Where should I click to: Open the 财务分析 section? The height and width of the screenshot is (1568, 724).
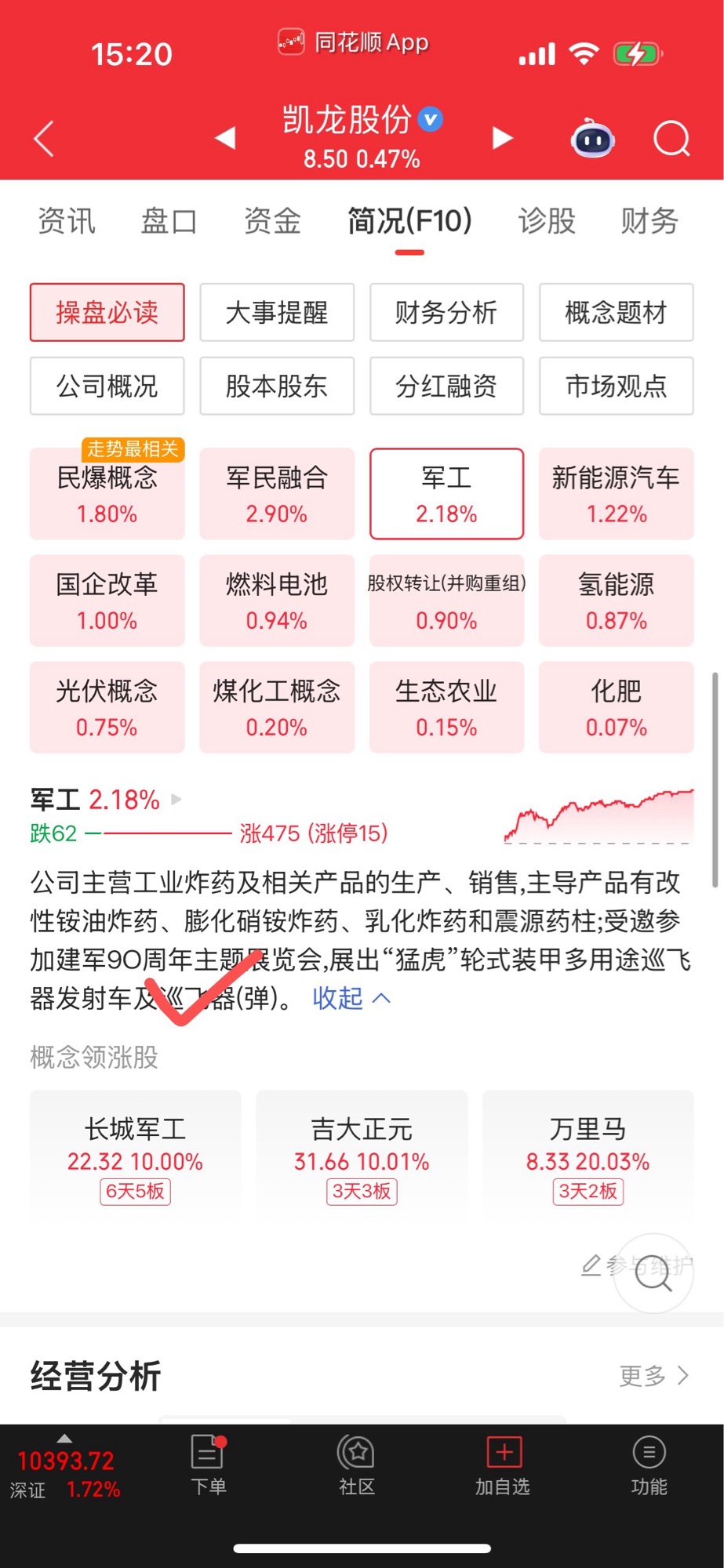[x=446, y=313]
